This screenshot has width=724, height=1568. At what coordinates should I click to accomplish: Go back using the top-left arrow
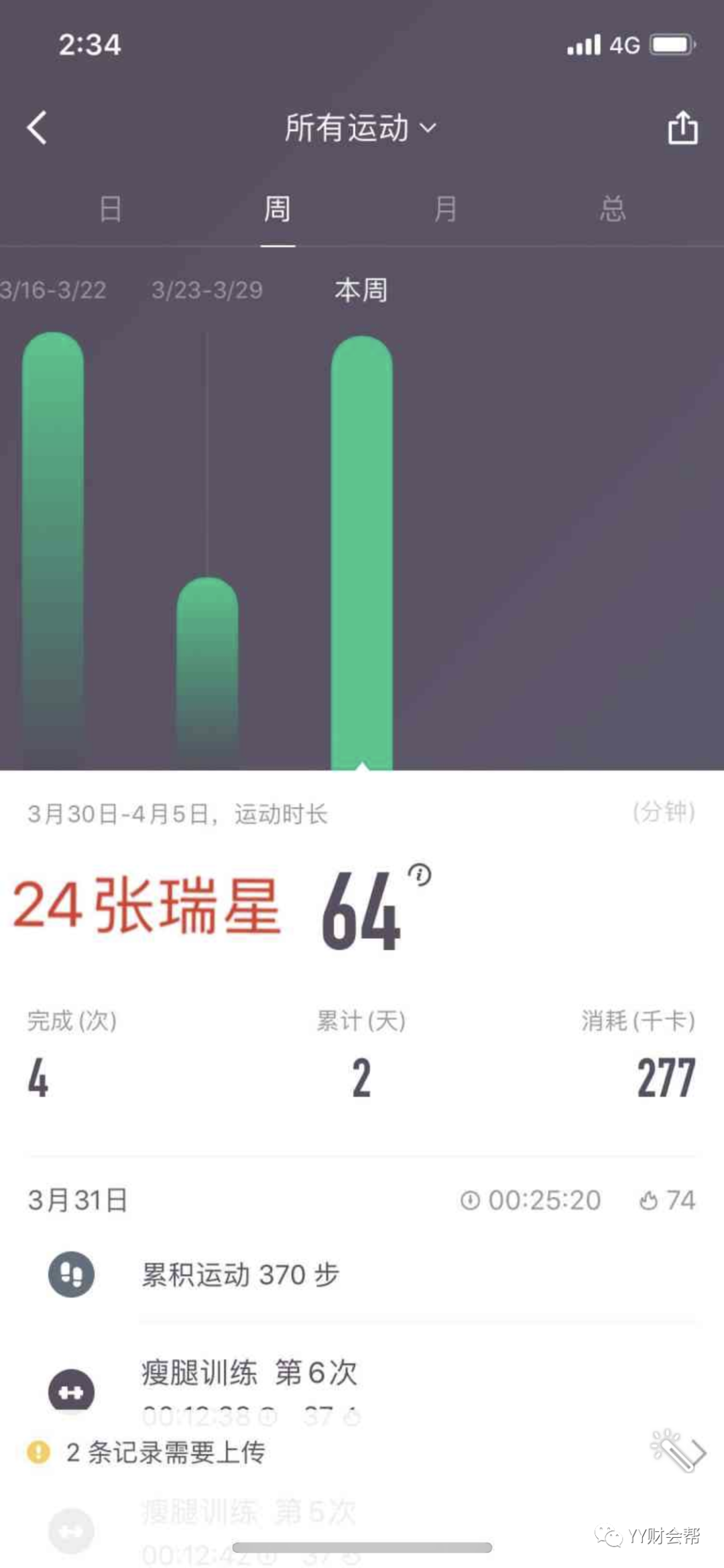38,127
